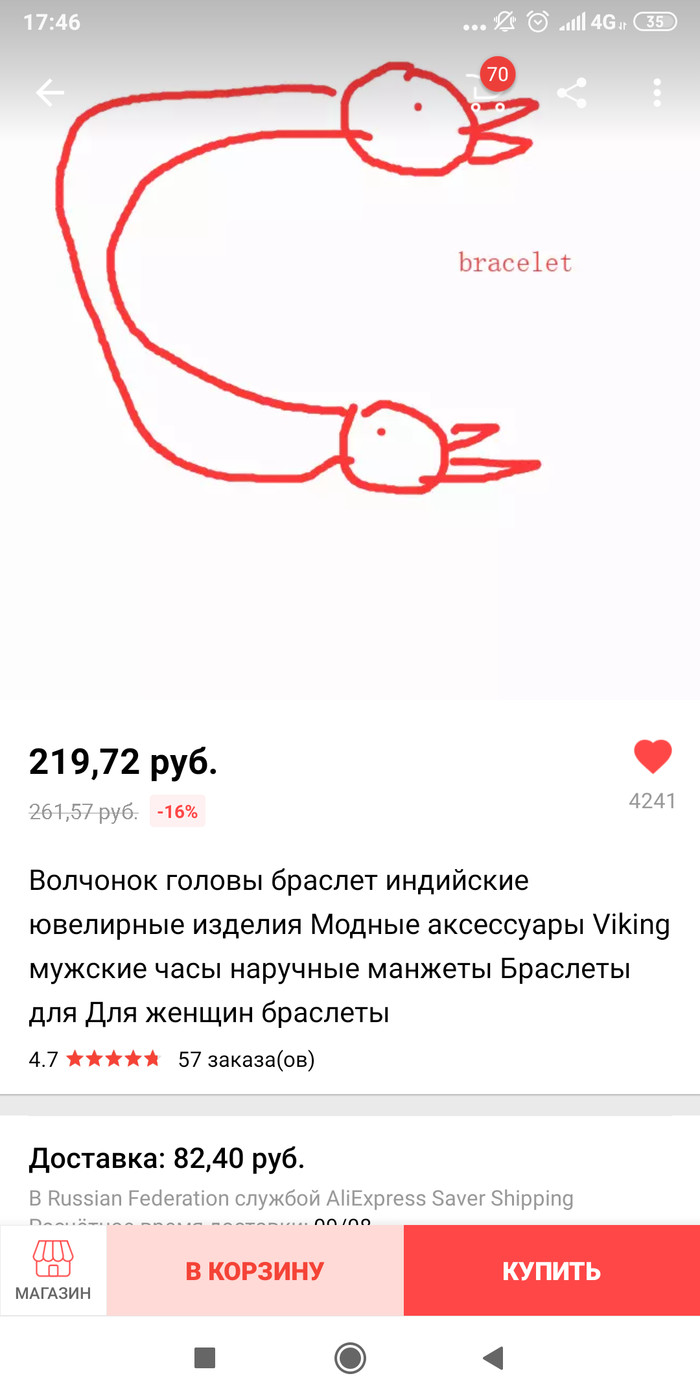Buy now with the Купить button
Screen dimensions: 700x1400
(x=551, y=1271)
